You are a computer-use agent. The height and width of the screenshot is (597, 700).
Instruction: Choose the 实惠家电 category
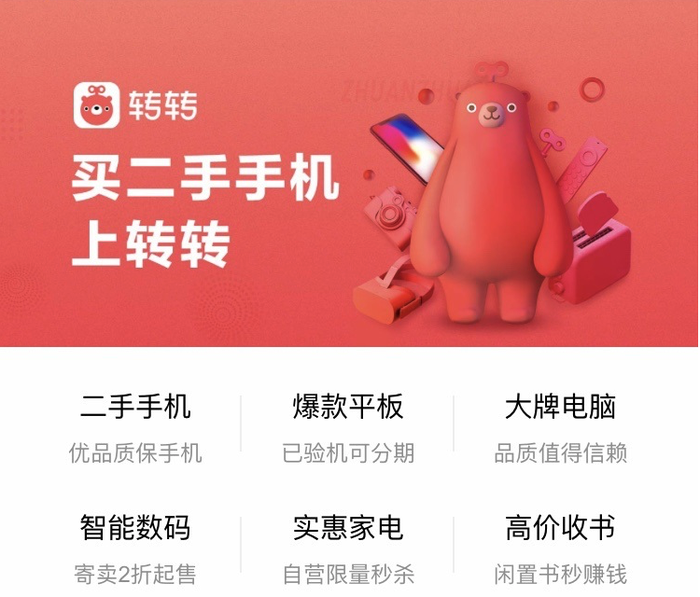point(348,548)
